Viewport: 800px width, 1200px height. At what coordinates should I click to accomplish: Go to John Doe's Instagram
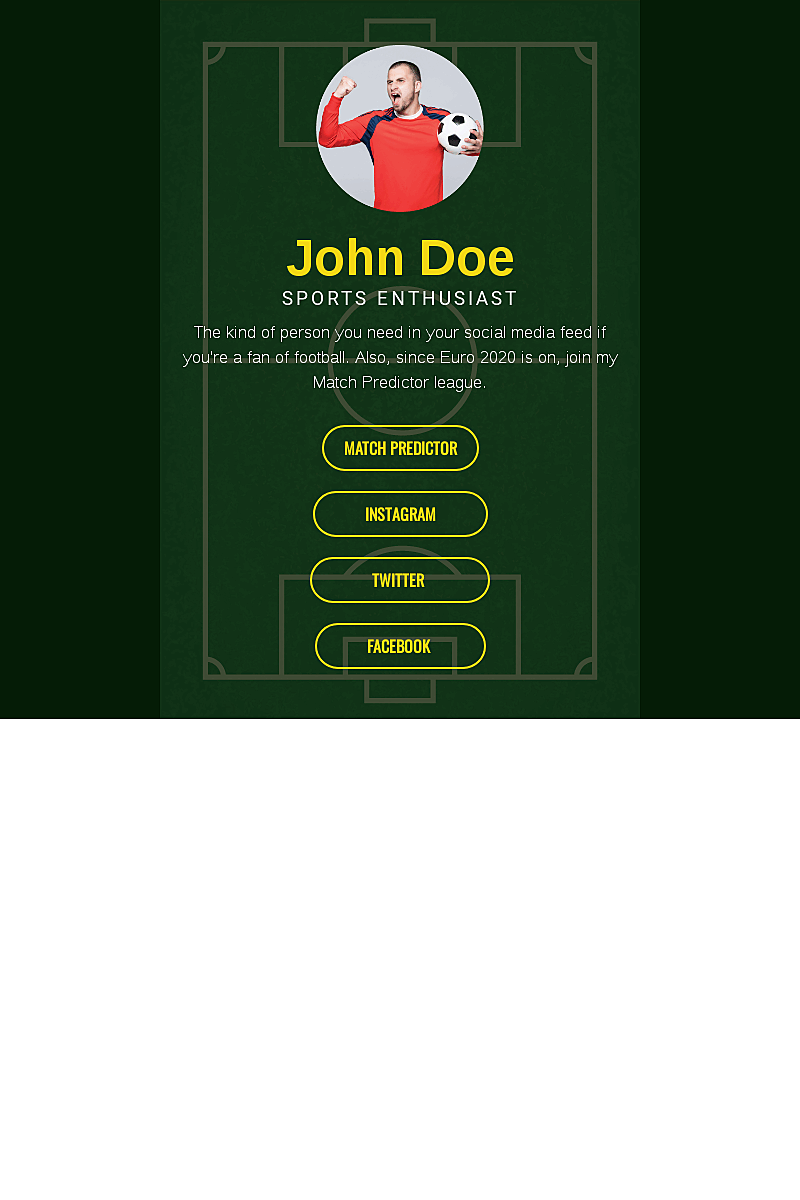[x=400, y=514]
